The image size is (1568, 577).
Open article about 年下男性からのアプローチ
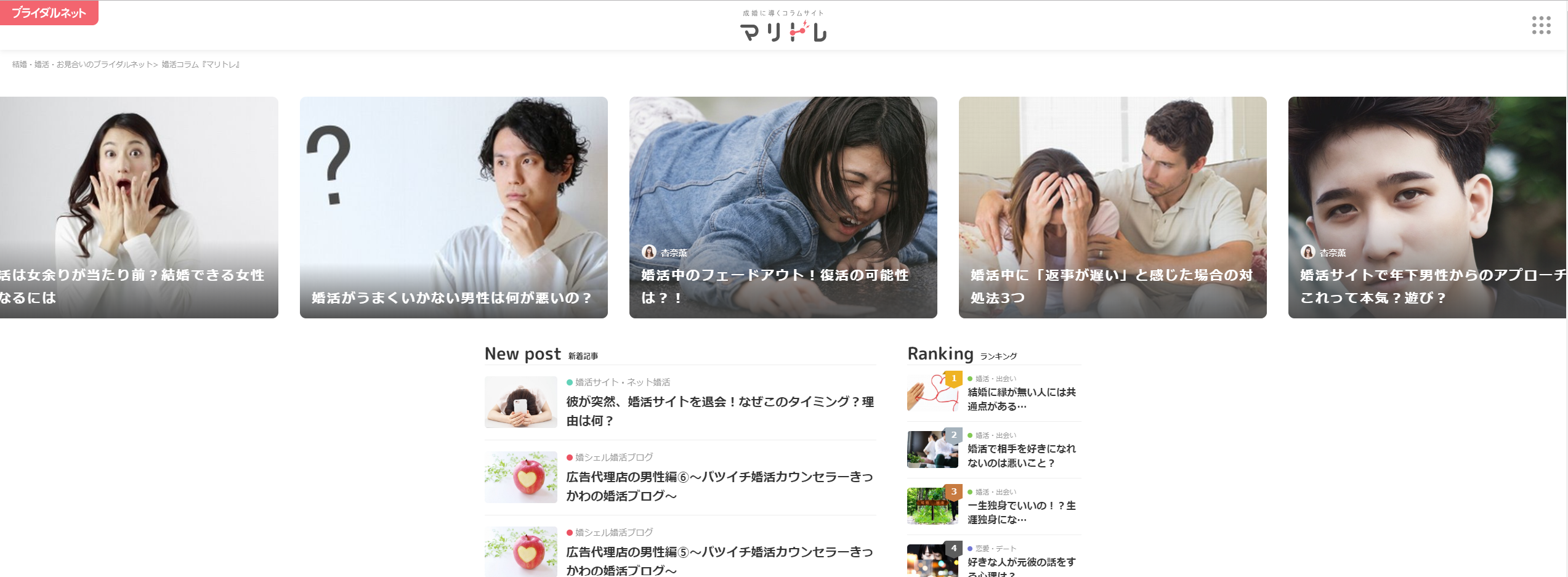point(1427,208)
